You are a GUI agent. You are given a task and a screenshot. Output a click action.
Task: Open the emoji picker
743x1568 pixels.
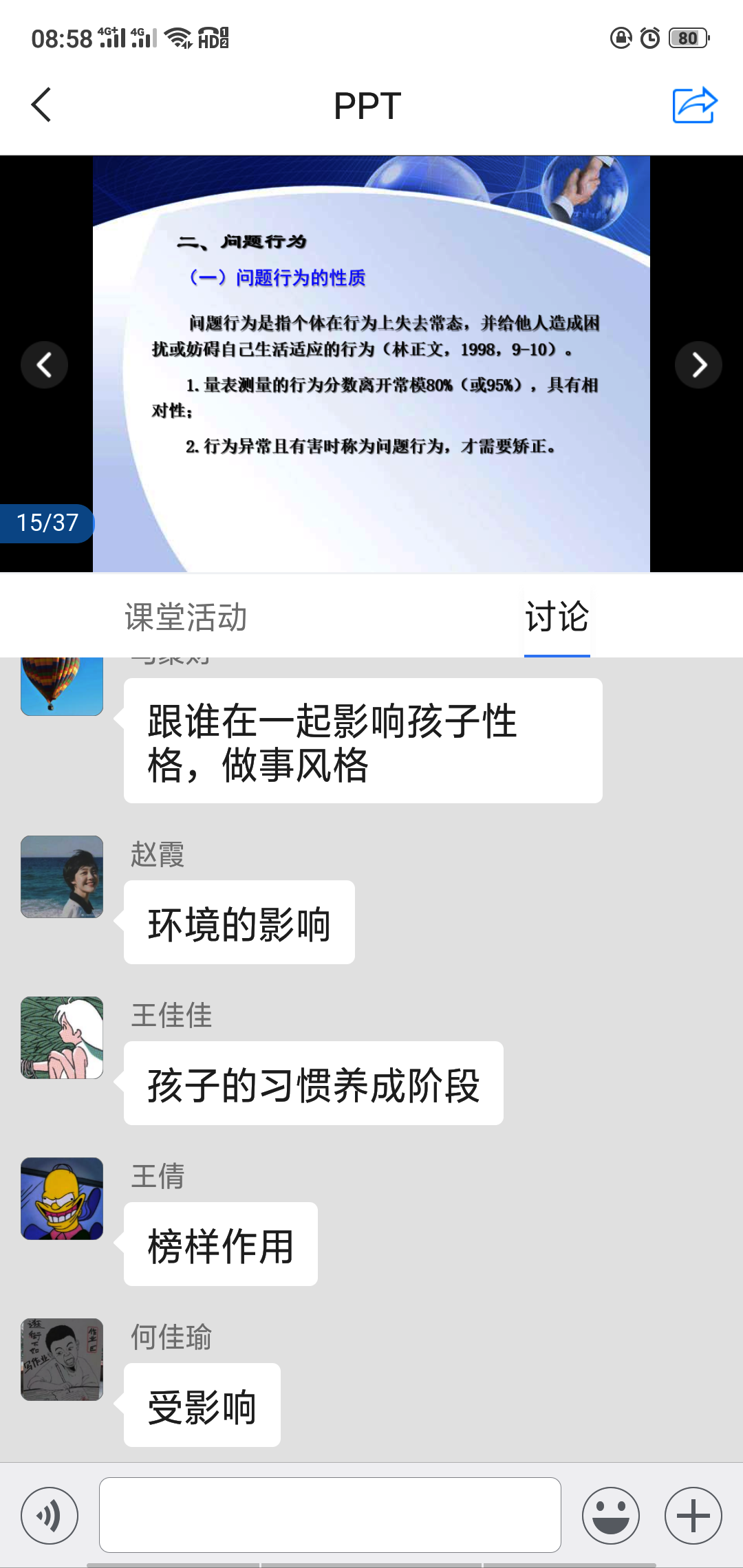tap(610, 1515)
